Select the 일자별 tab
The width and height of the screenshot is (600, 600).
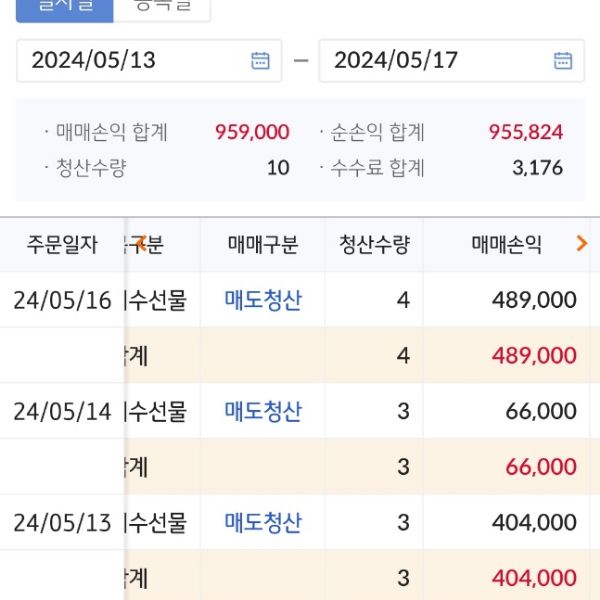point(63,8)
